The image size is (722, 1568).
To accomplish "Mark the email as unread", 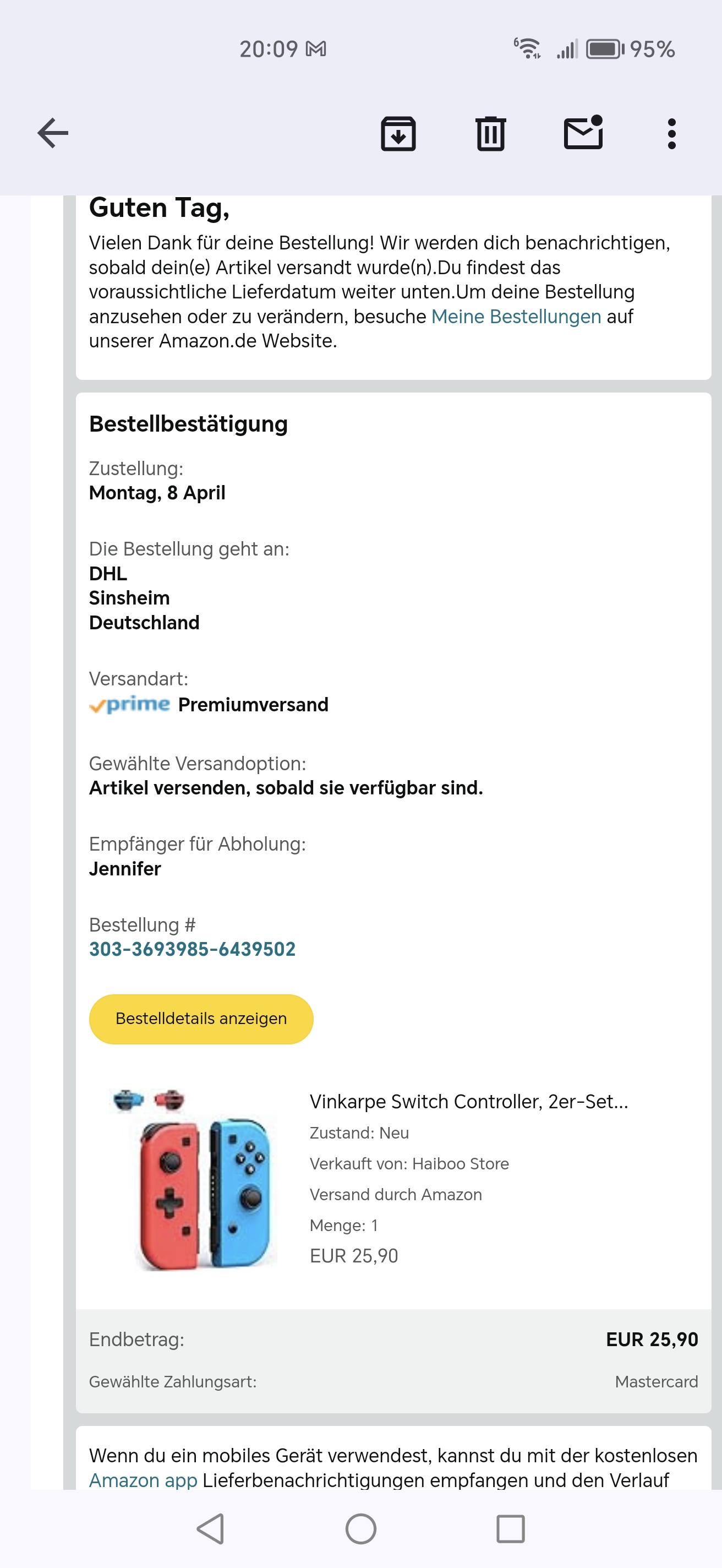I will click(x=583, y=133).
